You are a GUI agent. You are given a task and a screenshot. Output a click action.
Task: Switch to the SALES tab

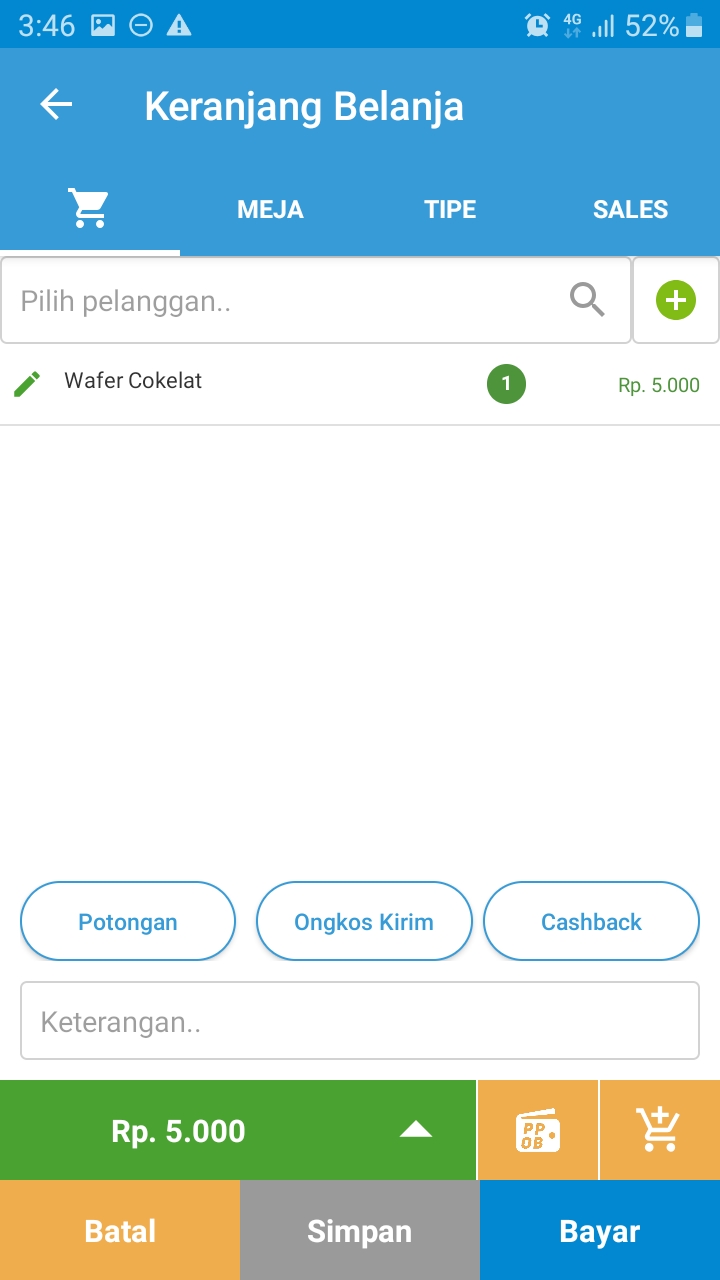click(630, 209)
